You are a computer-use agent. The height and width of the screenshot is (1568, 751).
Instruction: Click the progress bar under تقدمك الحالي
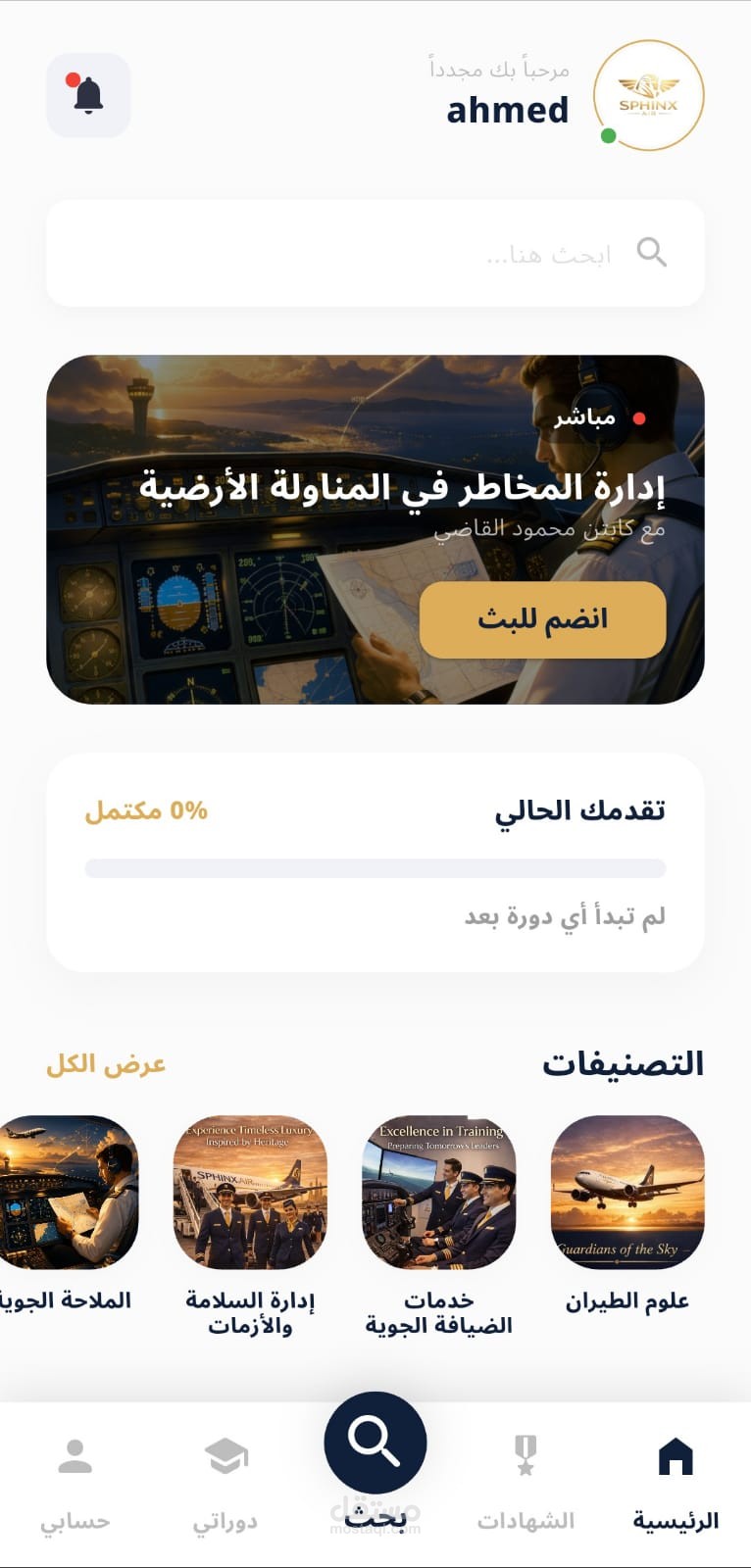point(375,866)
